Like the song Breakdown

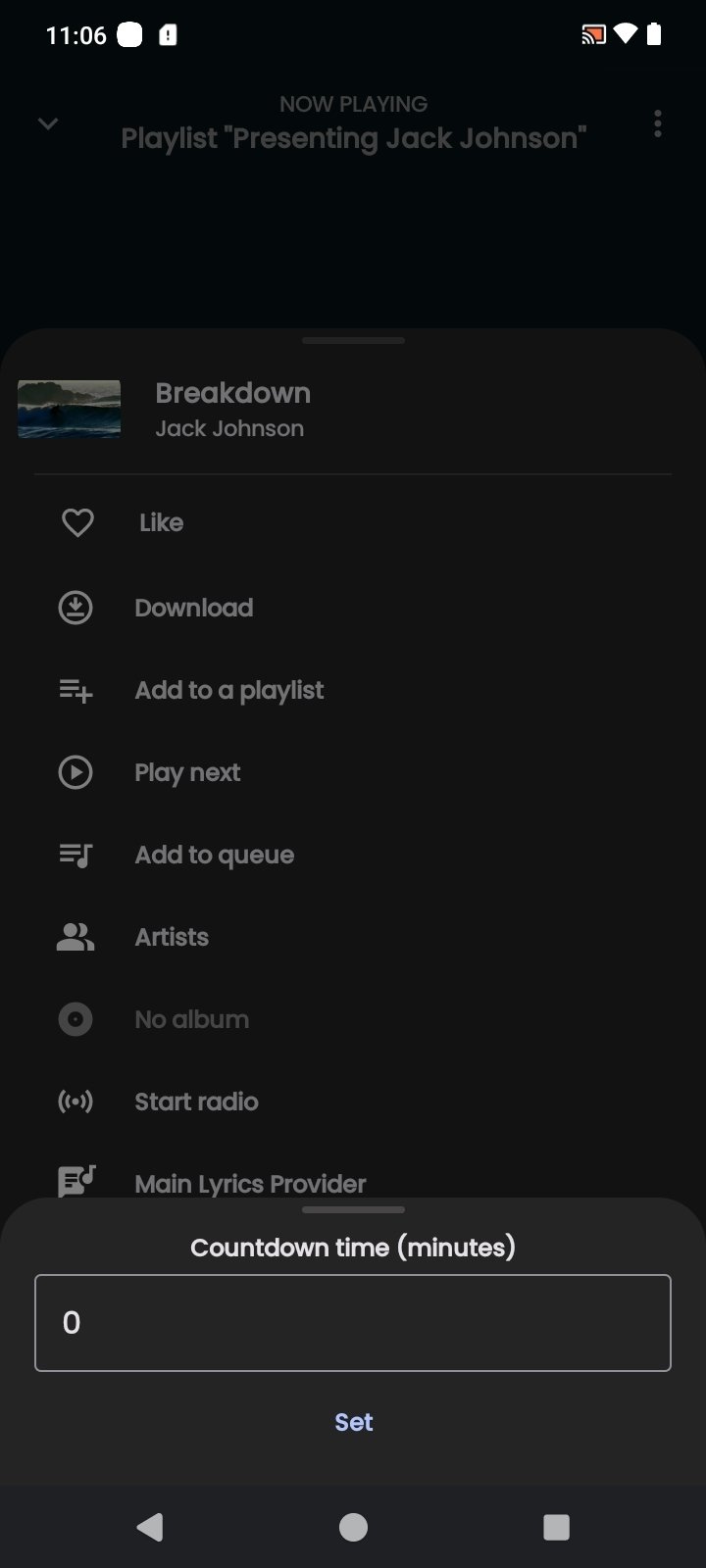coord(161,523)
